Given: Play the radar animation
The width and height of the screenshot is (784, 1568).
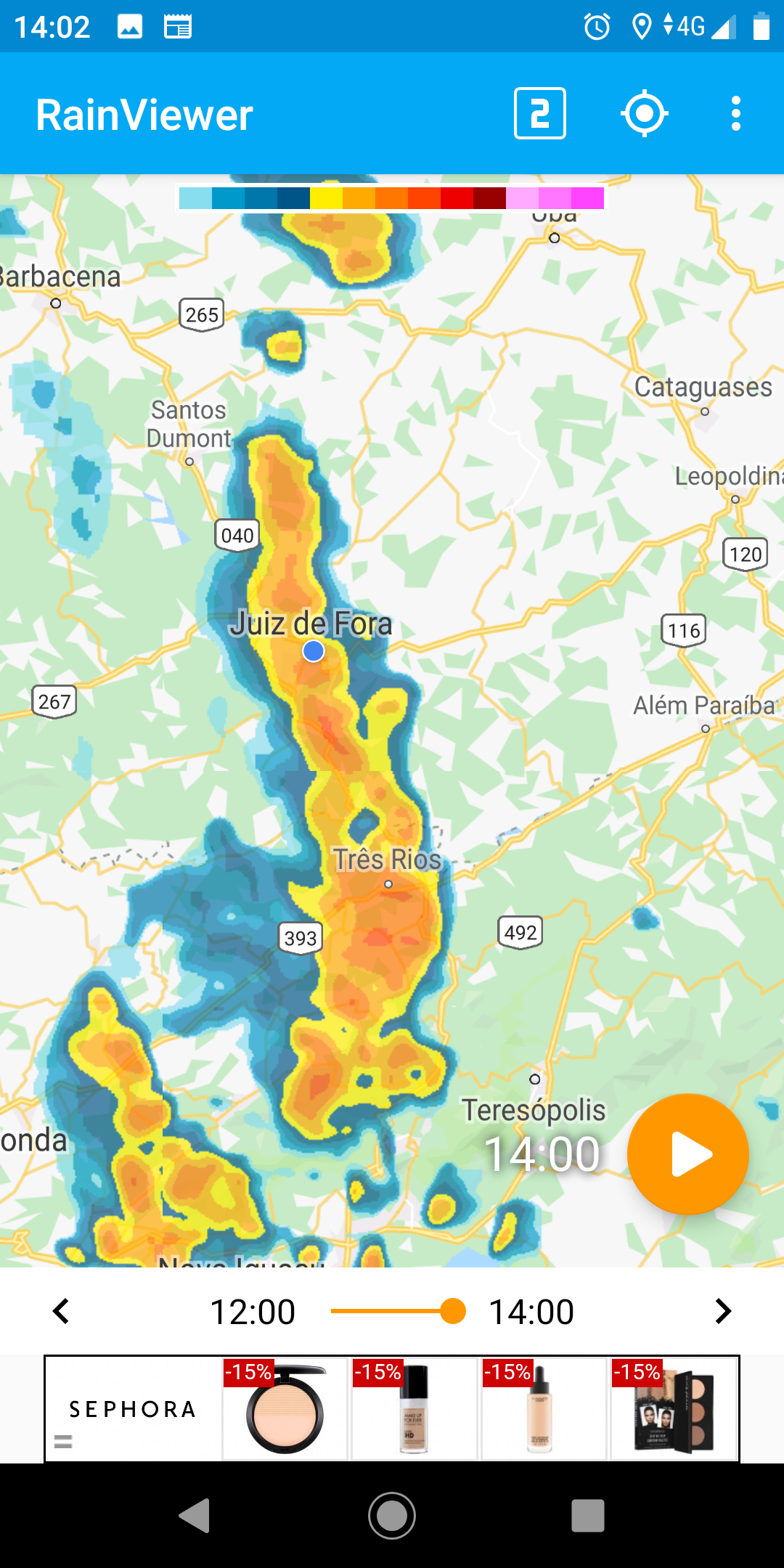Looking at the screenshot, I should coord(687,1153).
